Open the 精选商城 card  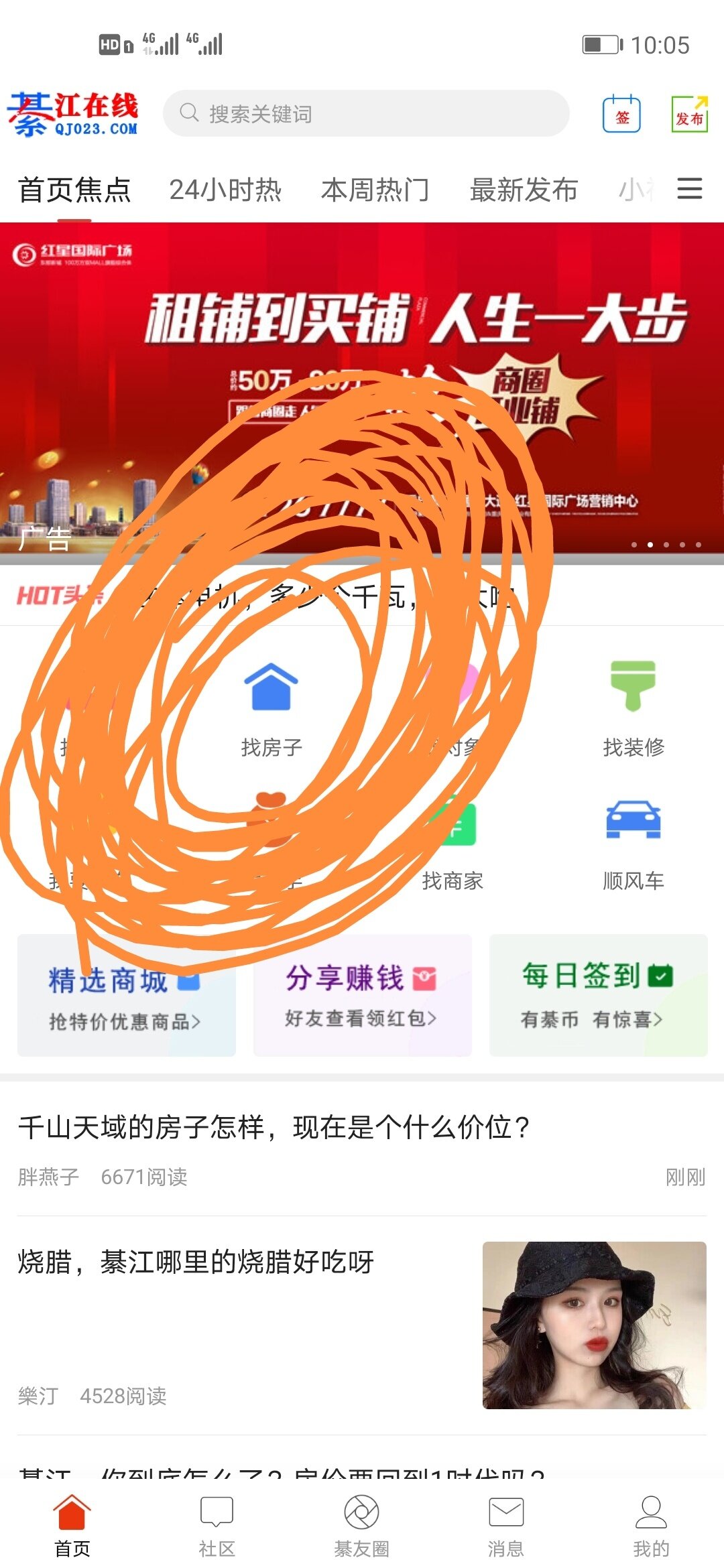tap(126, 996)
